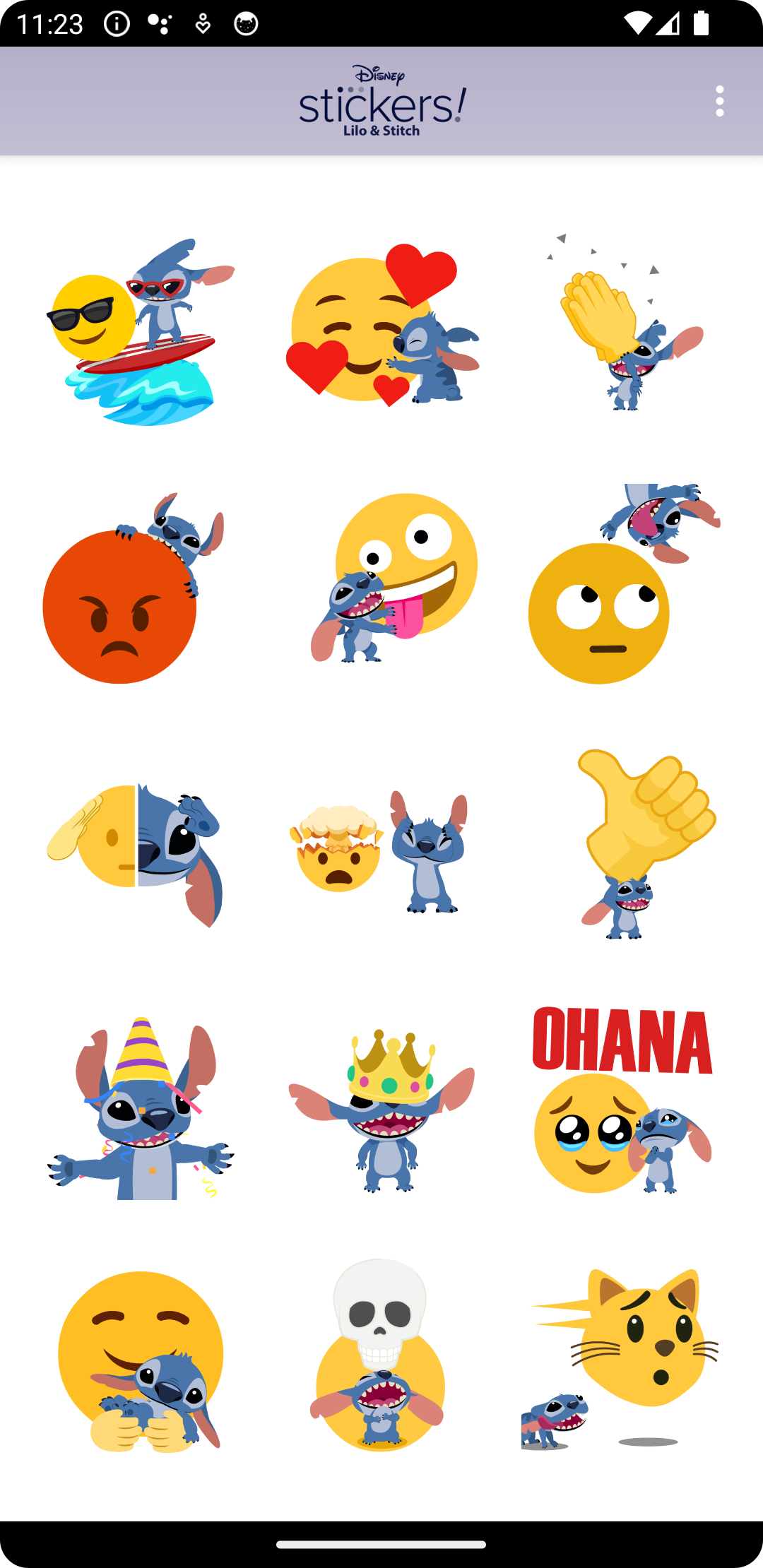This screenshot has width=763, height=1568.
Task: Choose the saluting half-face Stitch sticker
Action: click(134, 855)
